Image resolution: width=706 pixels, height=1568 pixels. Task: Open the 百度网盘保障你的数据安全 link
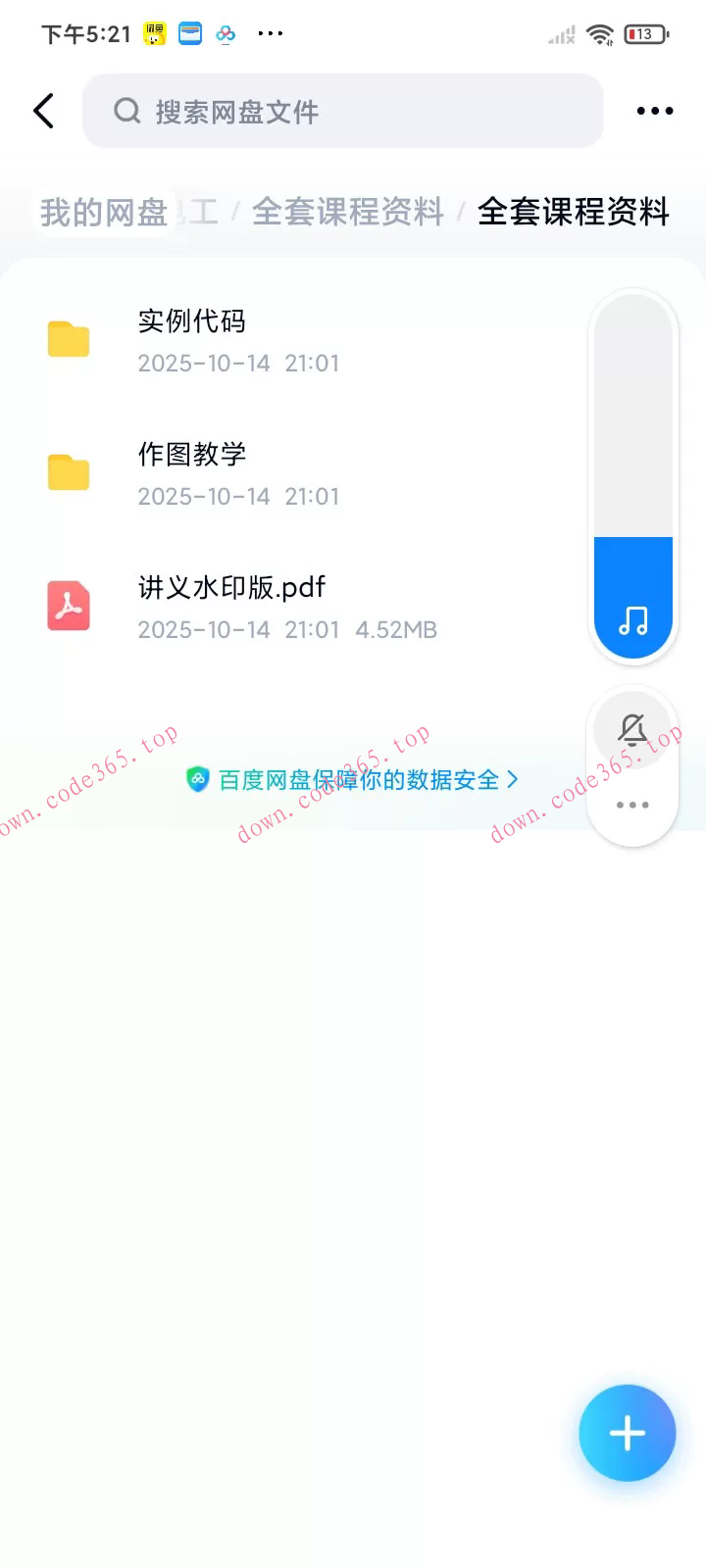coord(353,779)
